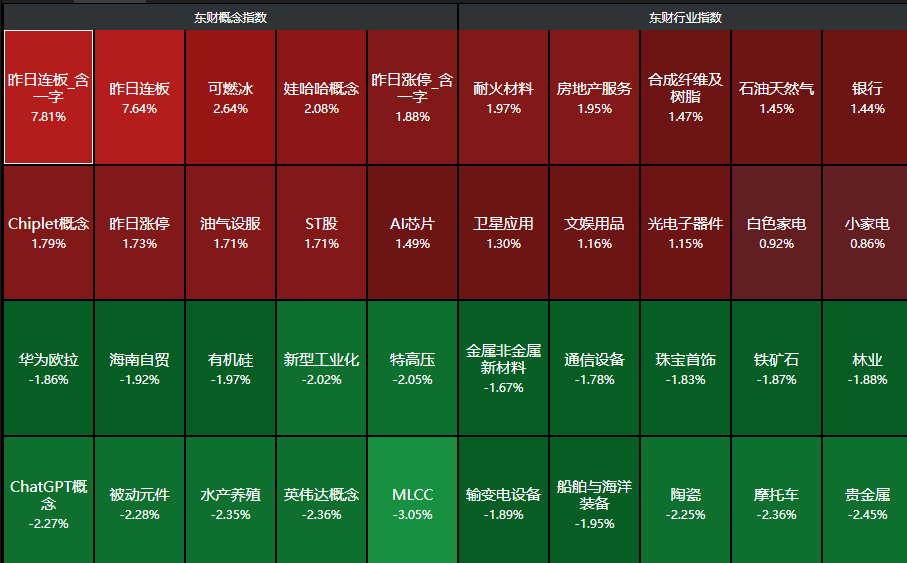Image resolution: width=907 pixels, height=563 pixels.
Task: Select the 娃哈哈概念 tile
Action: pos(321,97)
